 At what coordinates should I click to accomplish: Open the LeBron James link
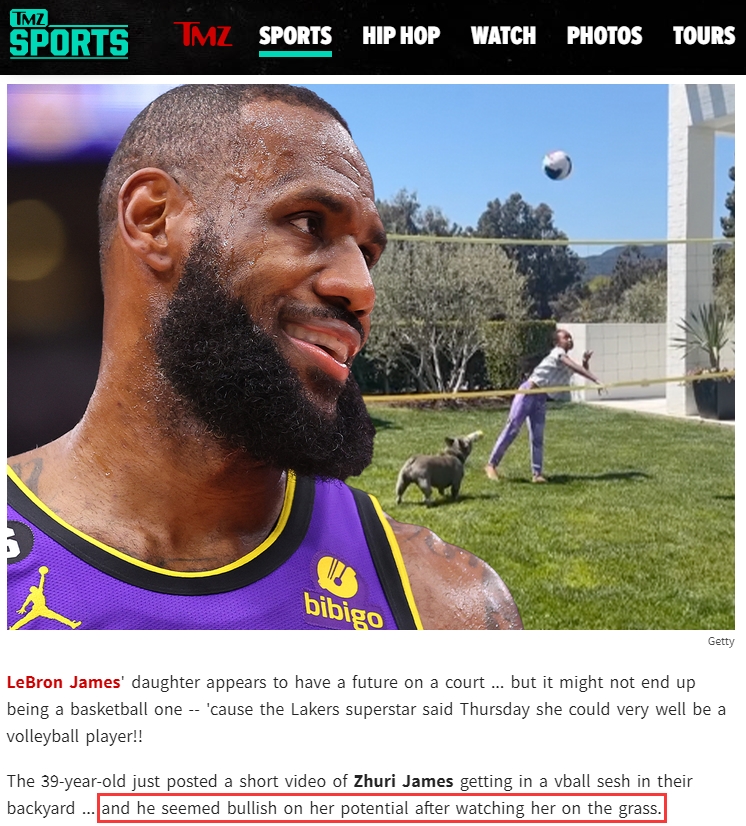pyautogui.click(x=64, y=683)
